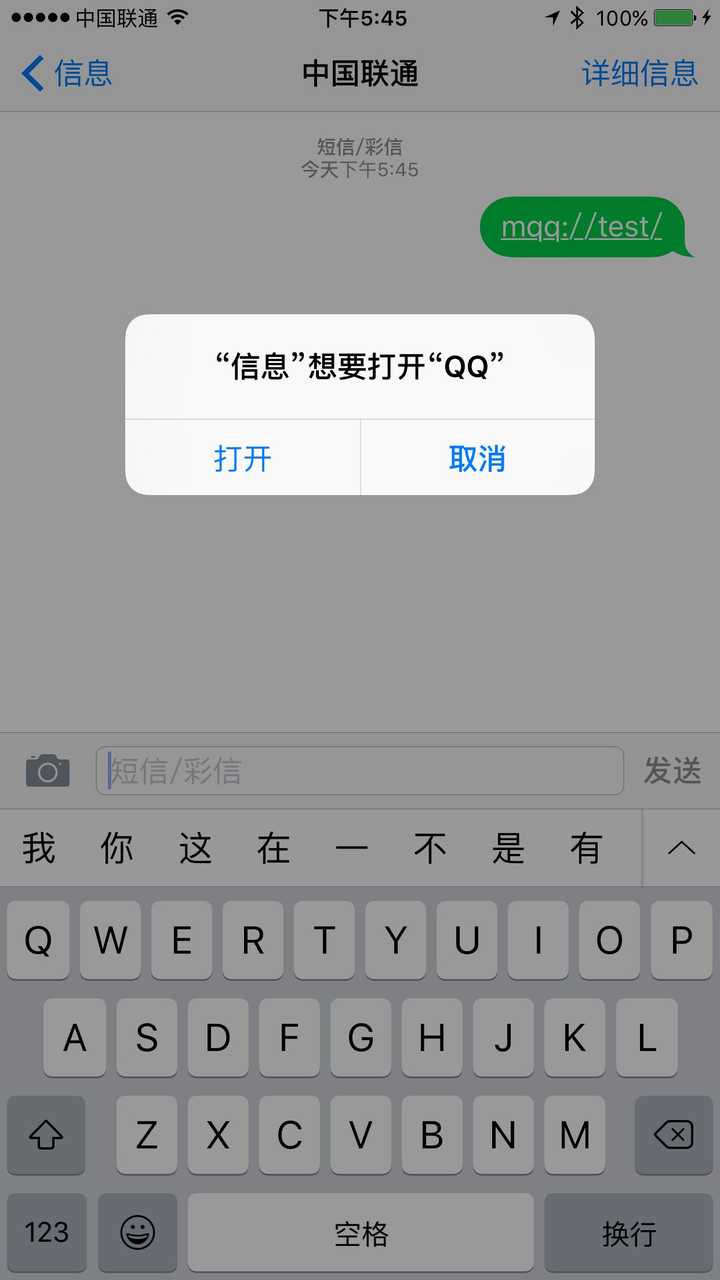
Task: Go back to 信息 list
Action: [66, 73]
